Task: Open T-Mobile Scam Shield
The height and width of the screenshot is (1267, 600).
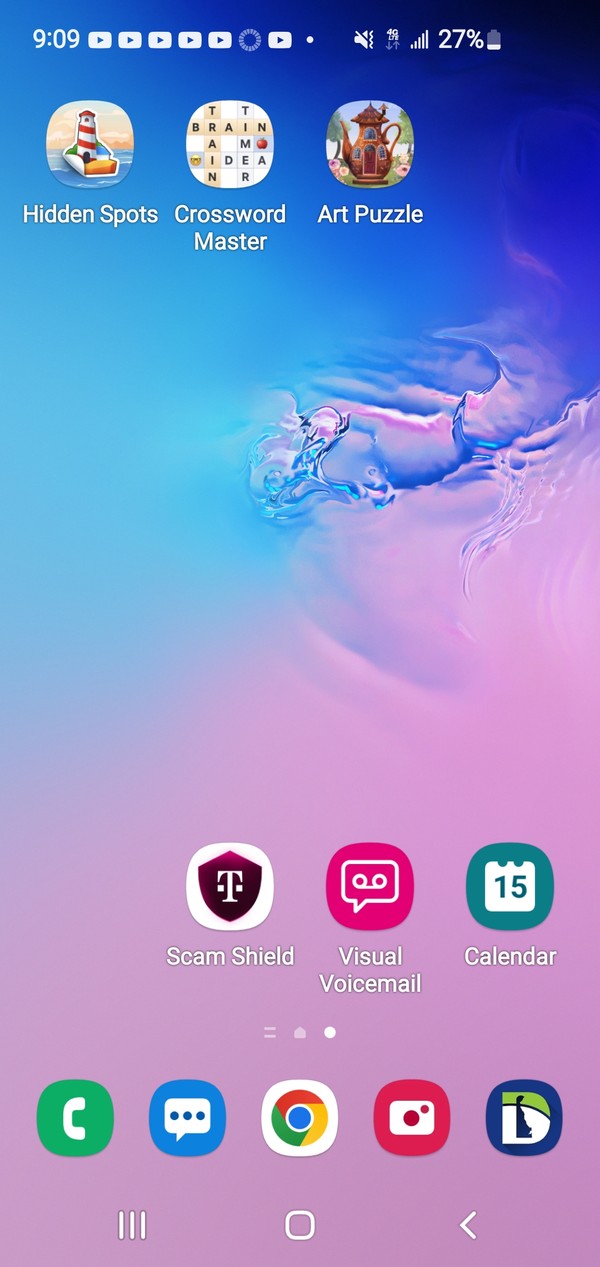Action: pos(230,887)
